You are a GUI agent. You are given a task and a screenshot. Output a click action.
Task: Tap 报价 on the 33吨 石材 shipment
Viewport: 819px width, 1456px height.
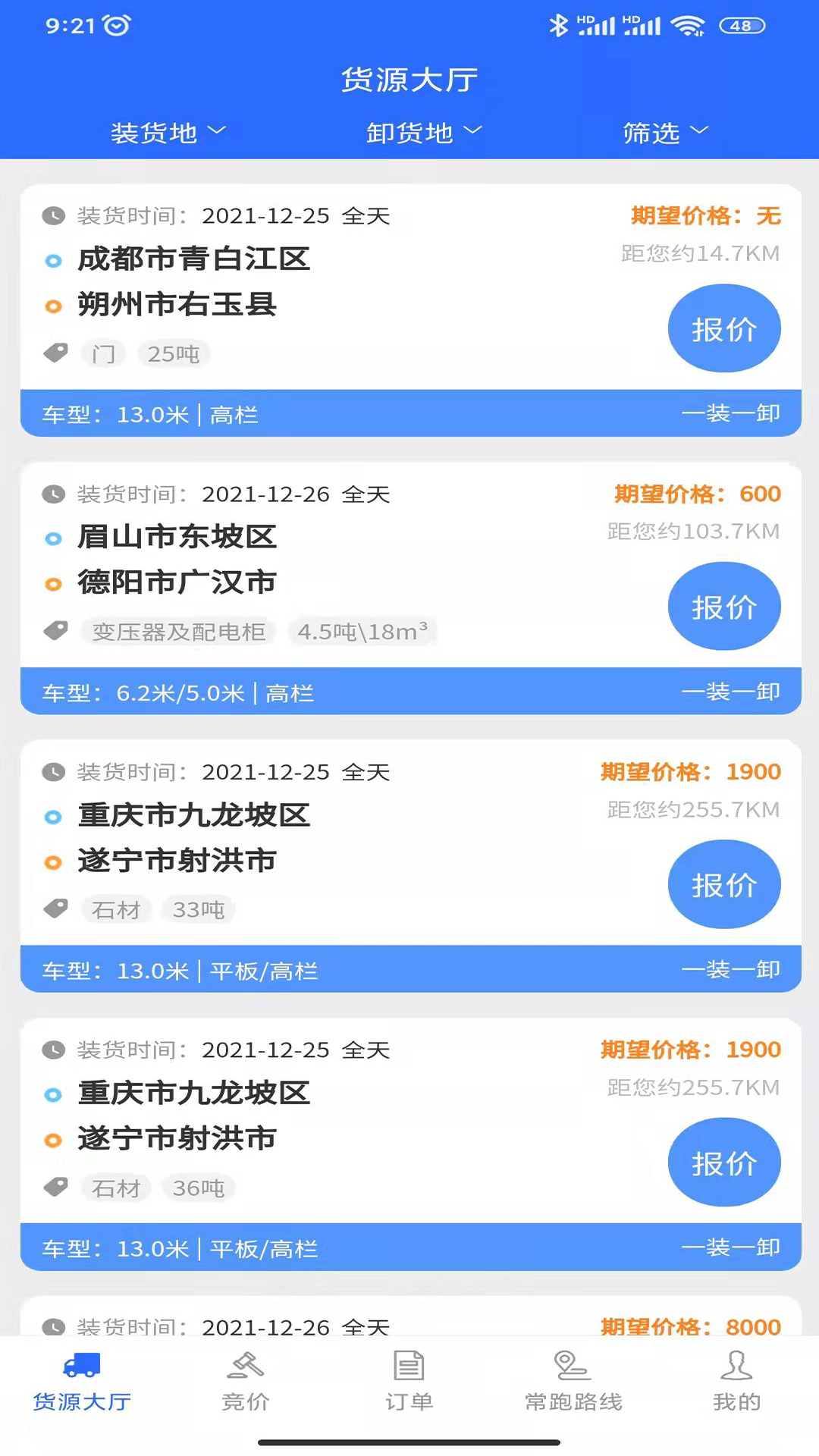click(x=723, y=884)
